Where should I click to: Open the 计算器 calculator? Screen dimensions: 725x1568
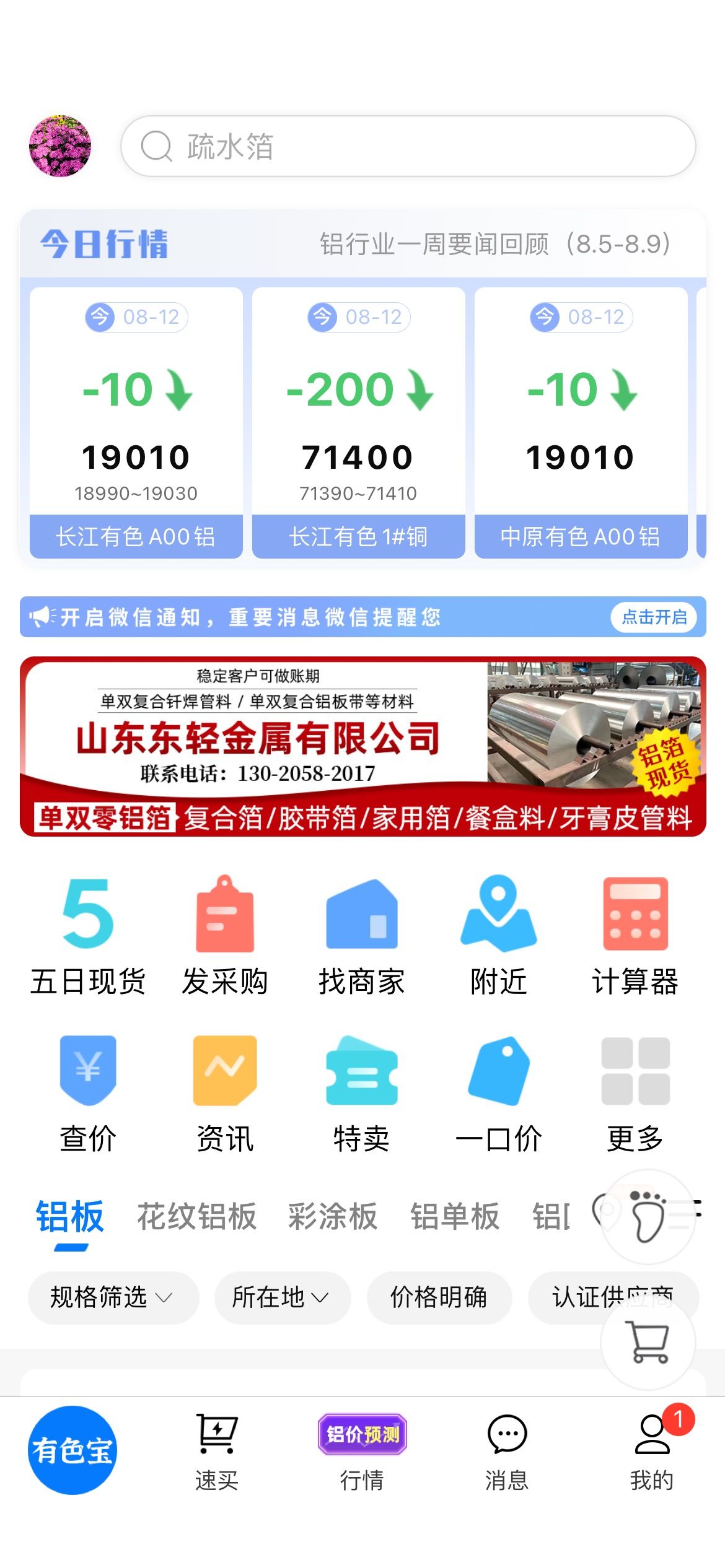tap(636, 936)
